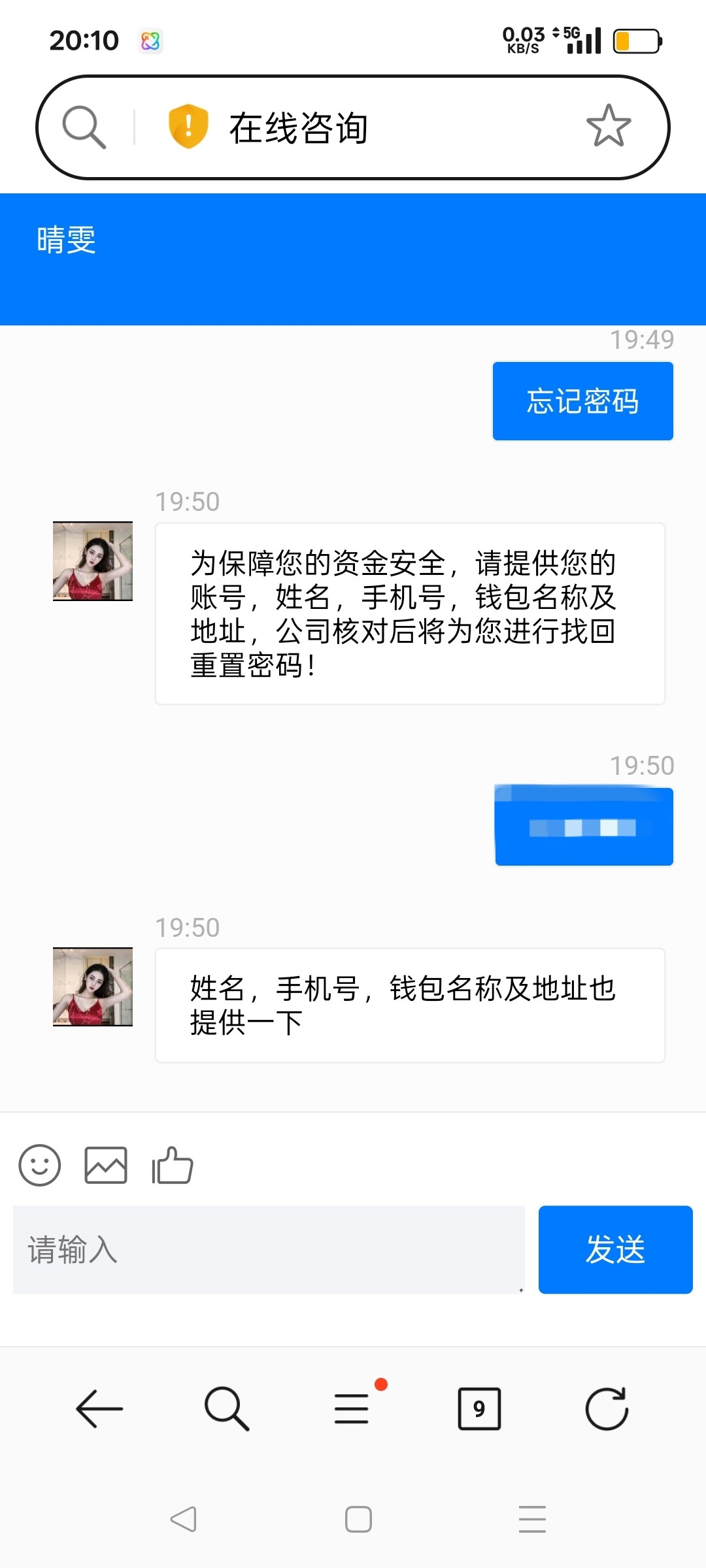Viewport: 706px width, 1568px height.
Task: Send the message with 发送
Action: pos(615,1249)
